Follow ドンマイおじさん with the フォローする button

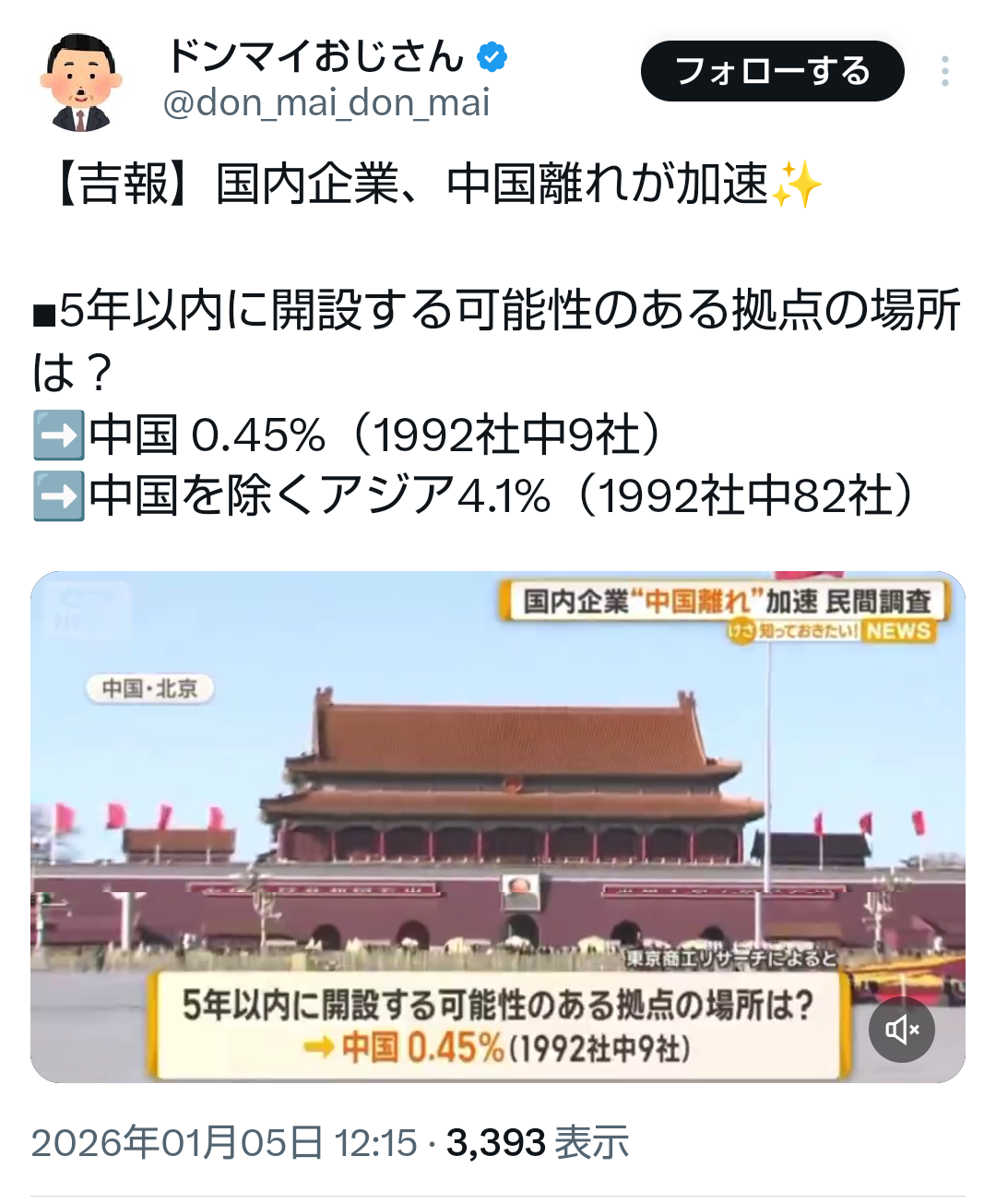[772, 71]
